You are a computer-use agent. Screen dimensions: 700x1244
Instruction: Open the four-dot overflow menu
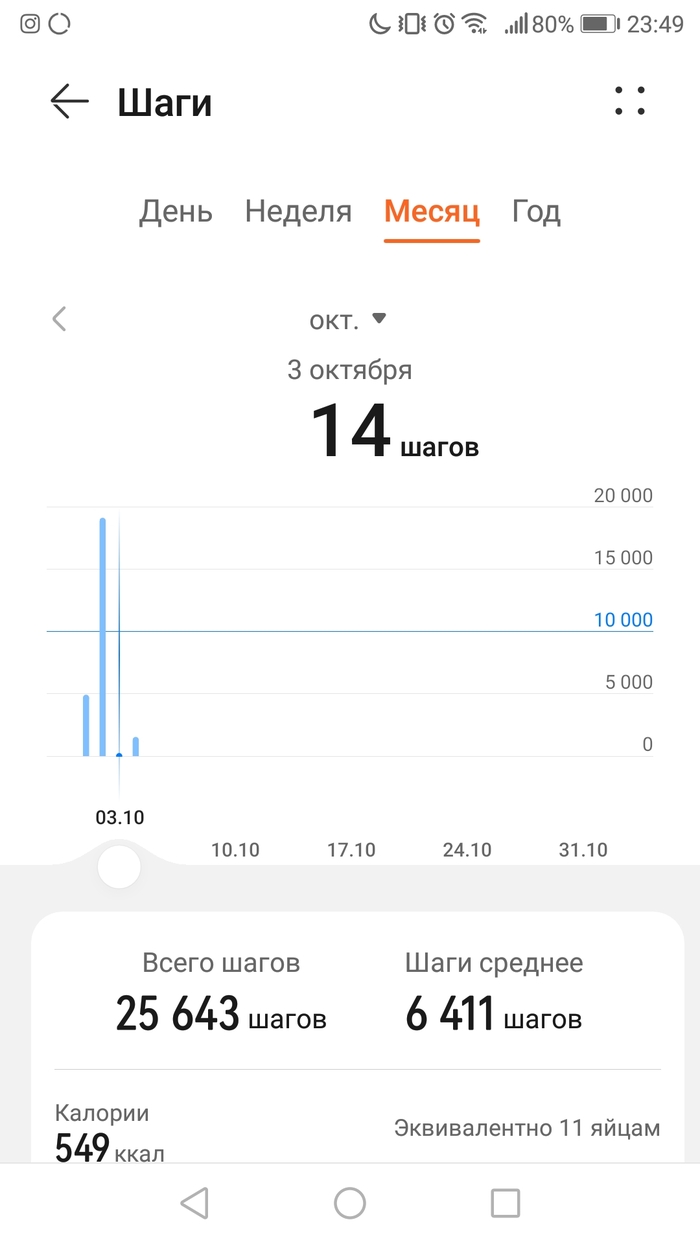point(630,101)
